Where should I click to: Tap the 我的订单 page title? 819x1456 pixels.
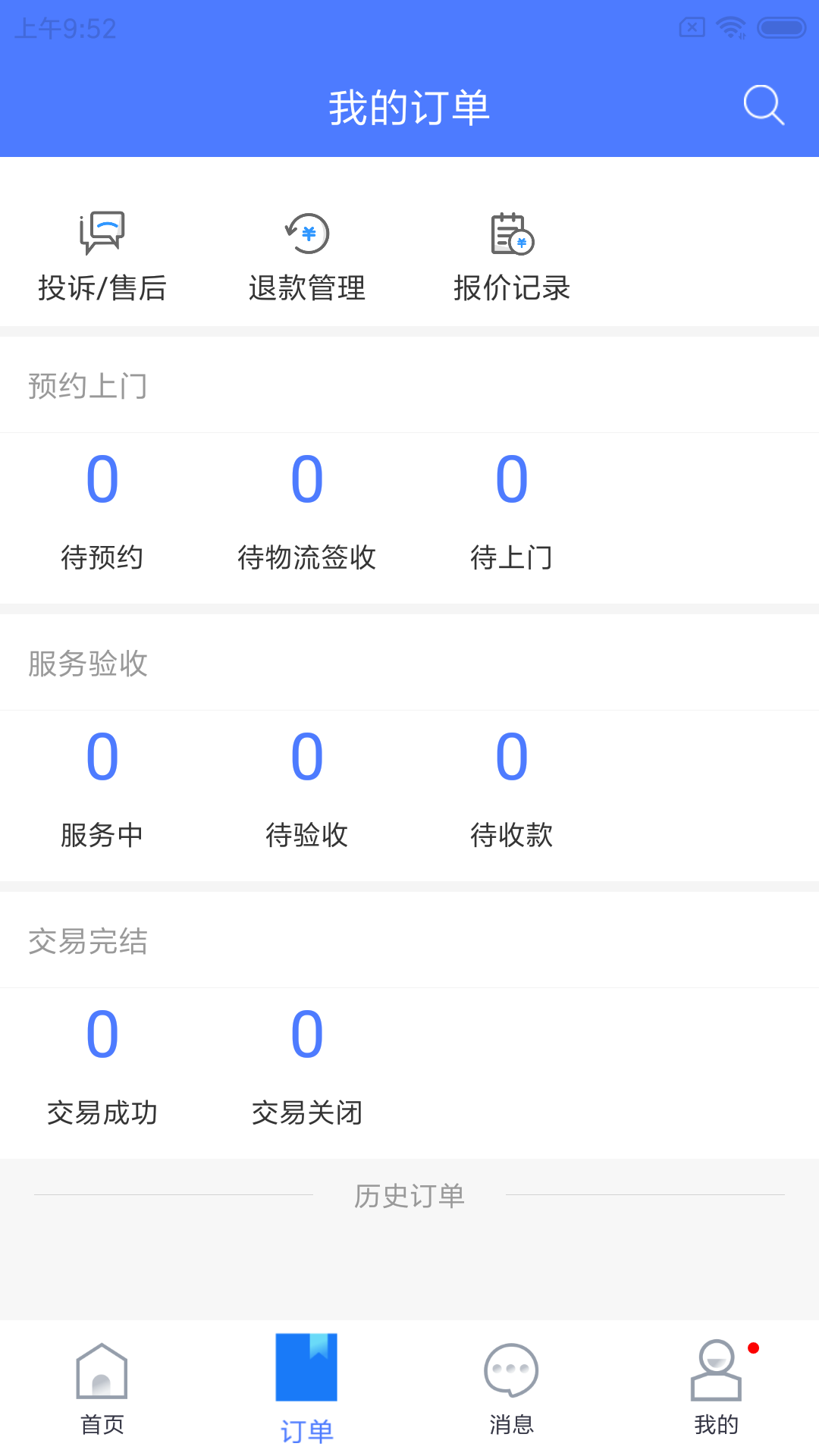click(409, 106)
